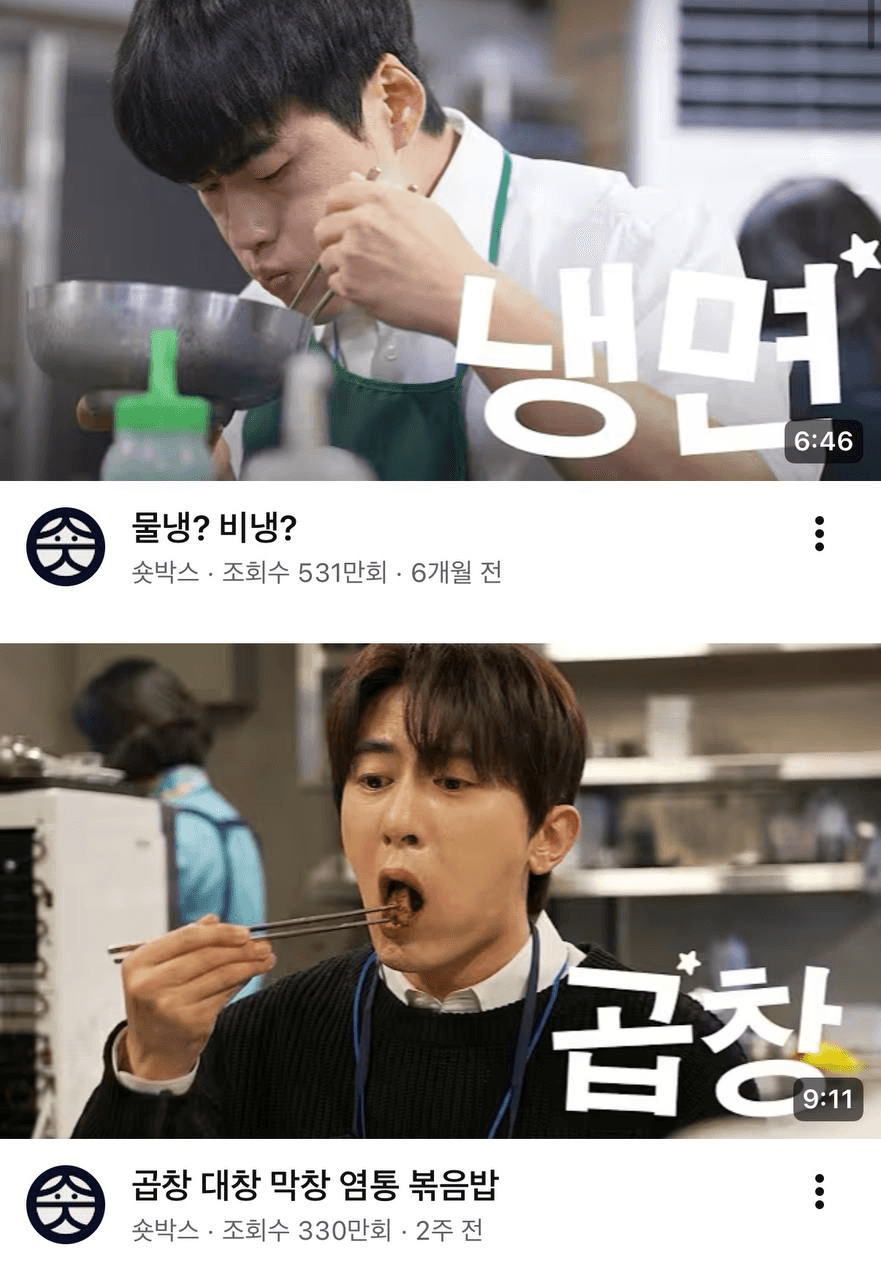Image resolution: width=881 pixels, height=1280 pixels.
Task: Open the video titled 곱창 대창 막창 염통 볶음밥
Action: 315,1186
